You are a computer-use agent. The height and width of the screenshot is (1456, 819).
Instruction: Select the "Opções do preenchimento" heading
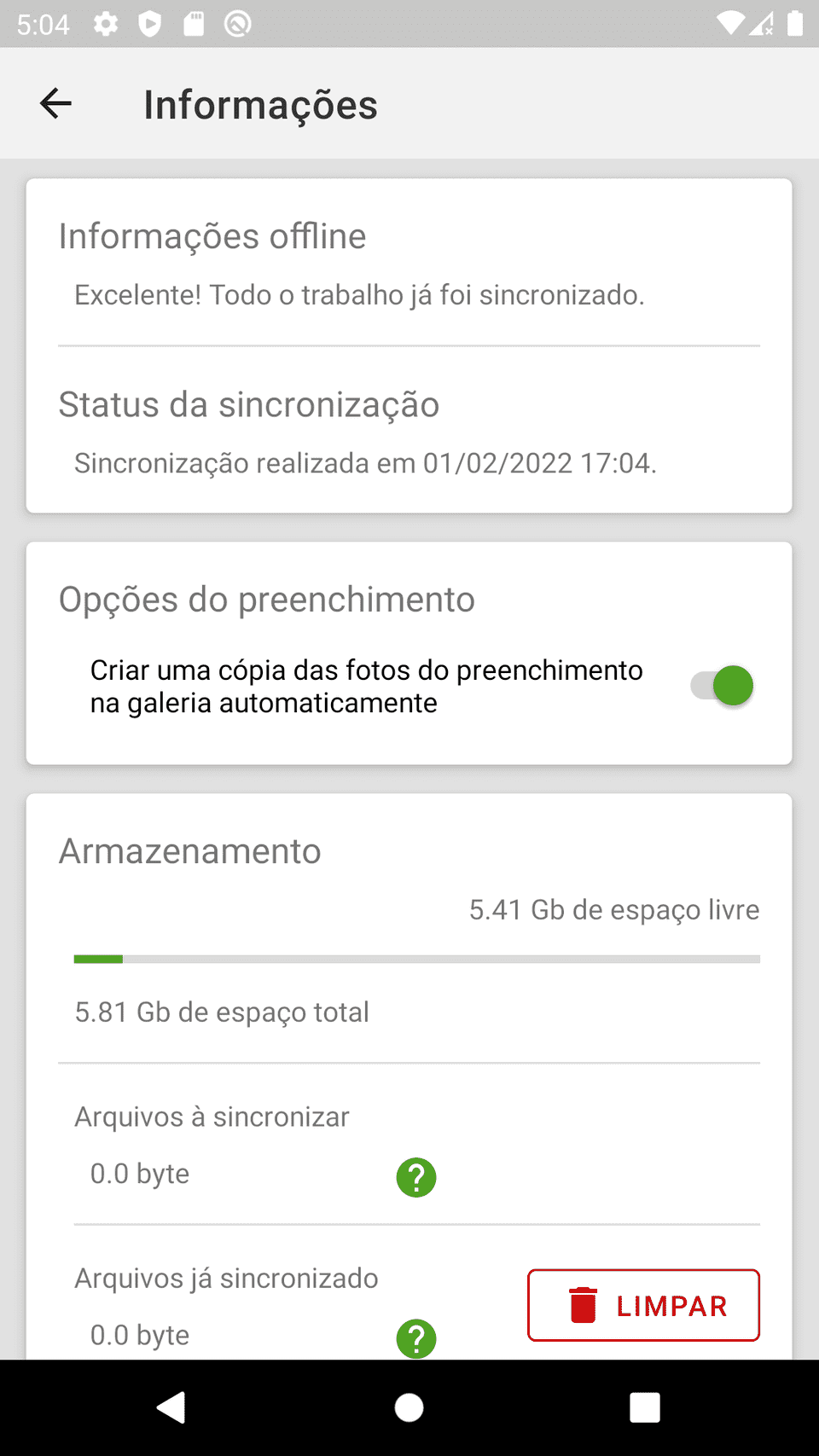point(267,600)
